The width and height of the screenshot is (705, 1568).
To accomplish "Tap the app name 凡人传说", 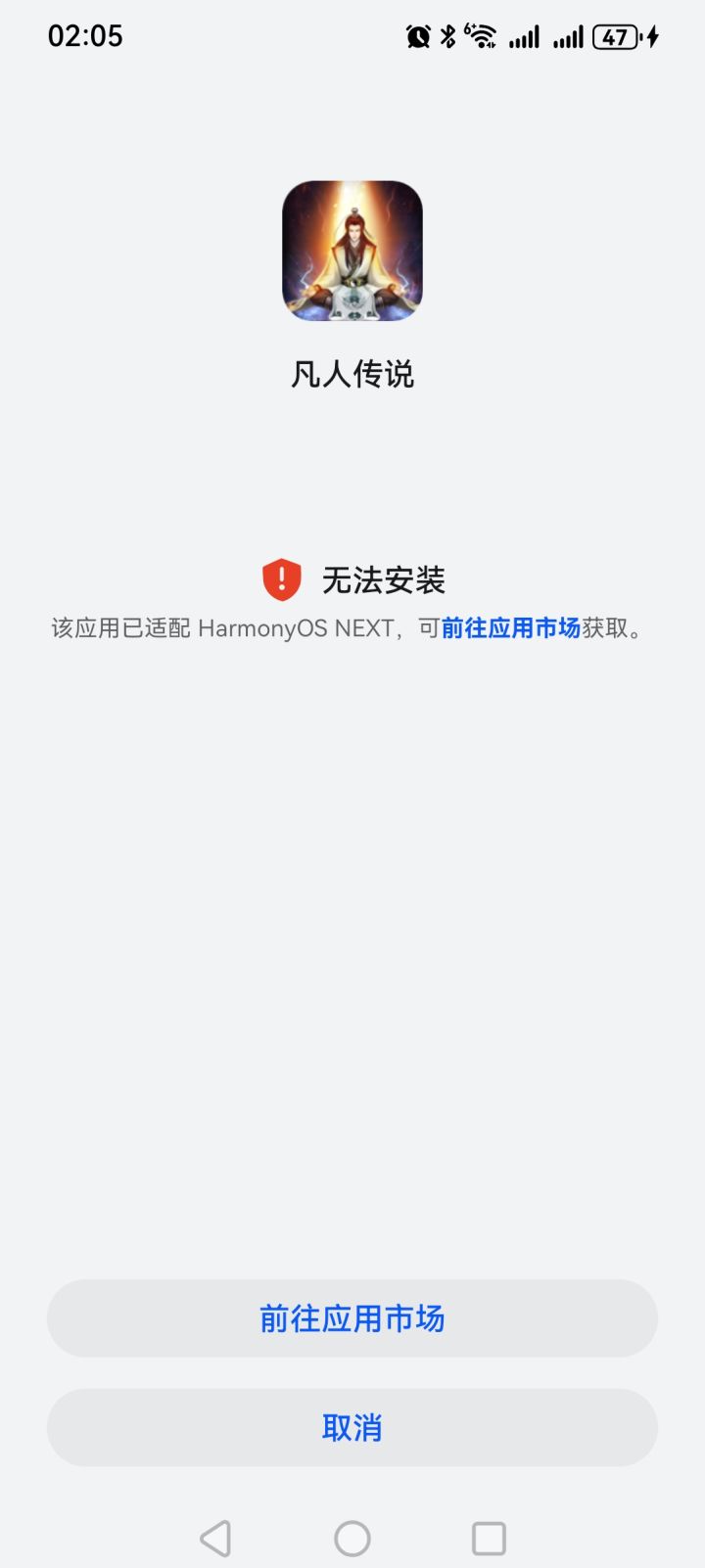I will click(352, 375).
